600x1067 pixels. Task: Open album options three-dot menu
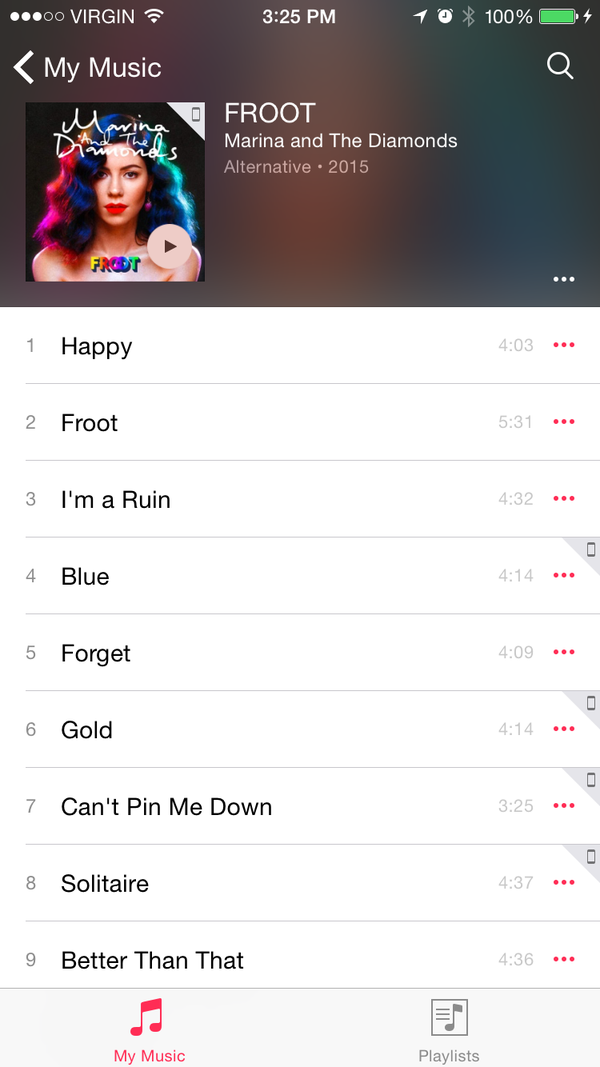click(x=564, y=279)
